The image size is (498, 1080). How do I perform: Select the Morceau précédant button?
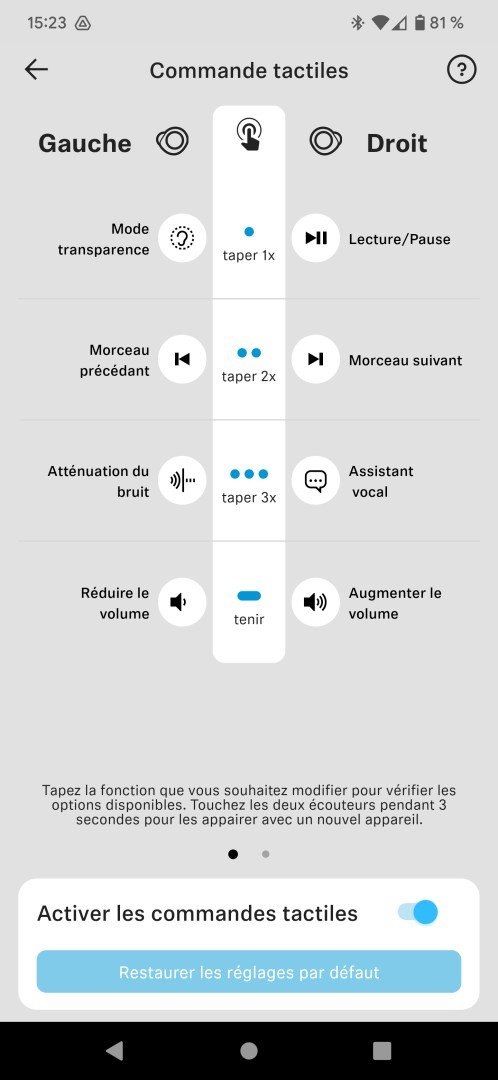[182, 359]
